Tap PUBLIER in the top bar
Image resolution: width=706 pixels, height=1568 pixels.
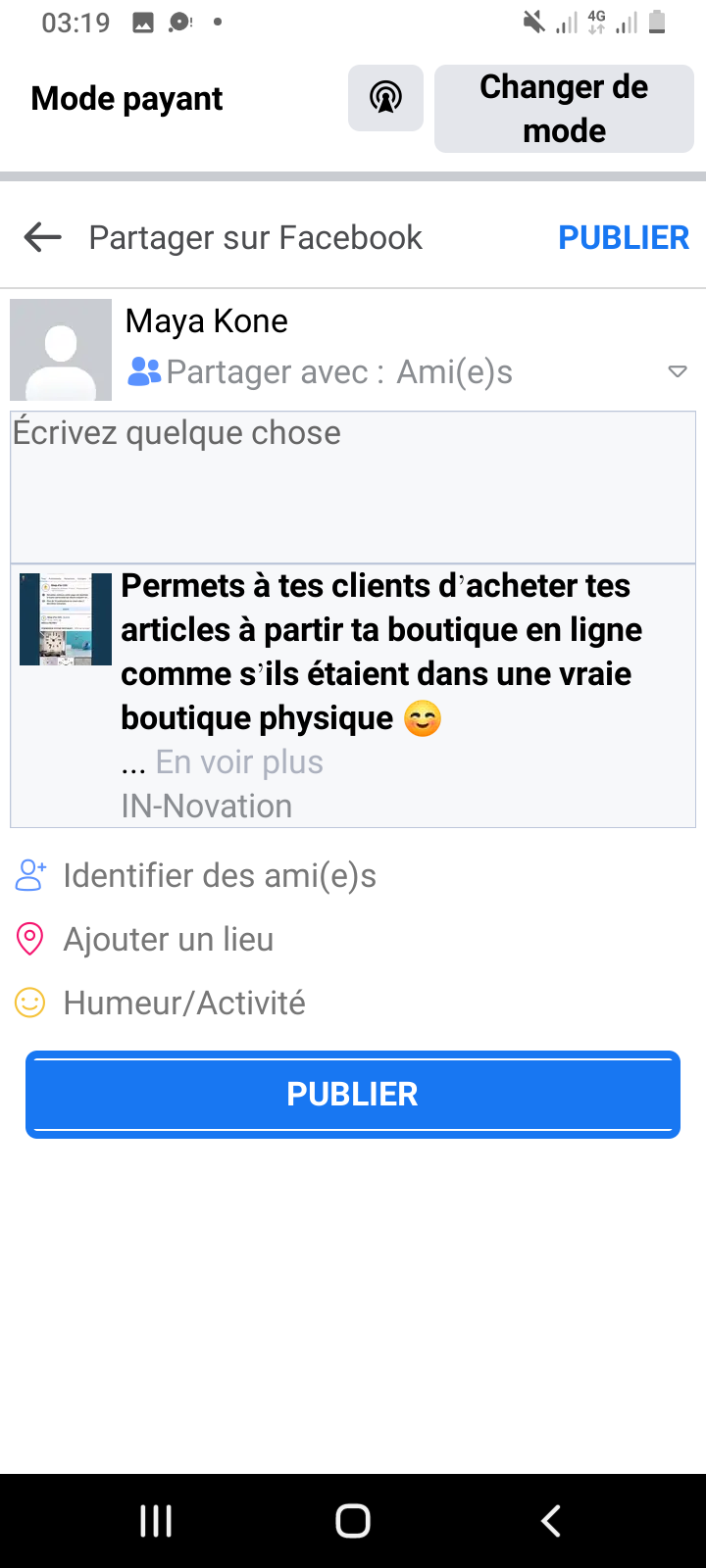click(624, 237)
